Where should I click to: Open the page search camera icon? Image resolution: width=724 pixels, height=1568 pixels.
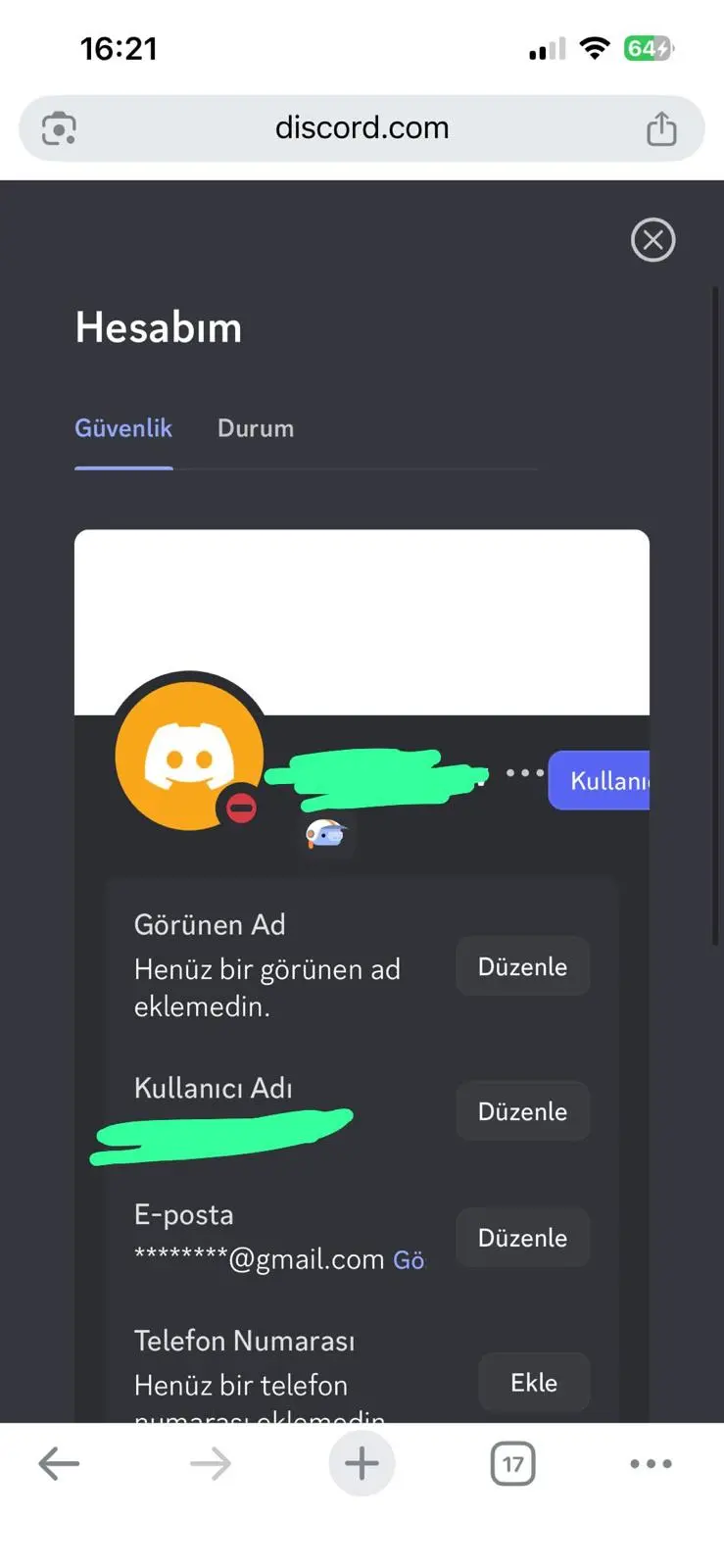click(x=59, y=127)
